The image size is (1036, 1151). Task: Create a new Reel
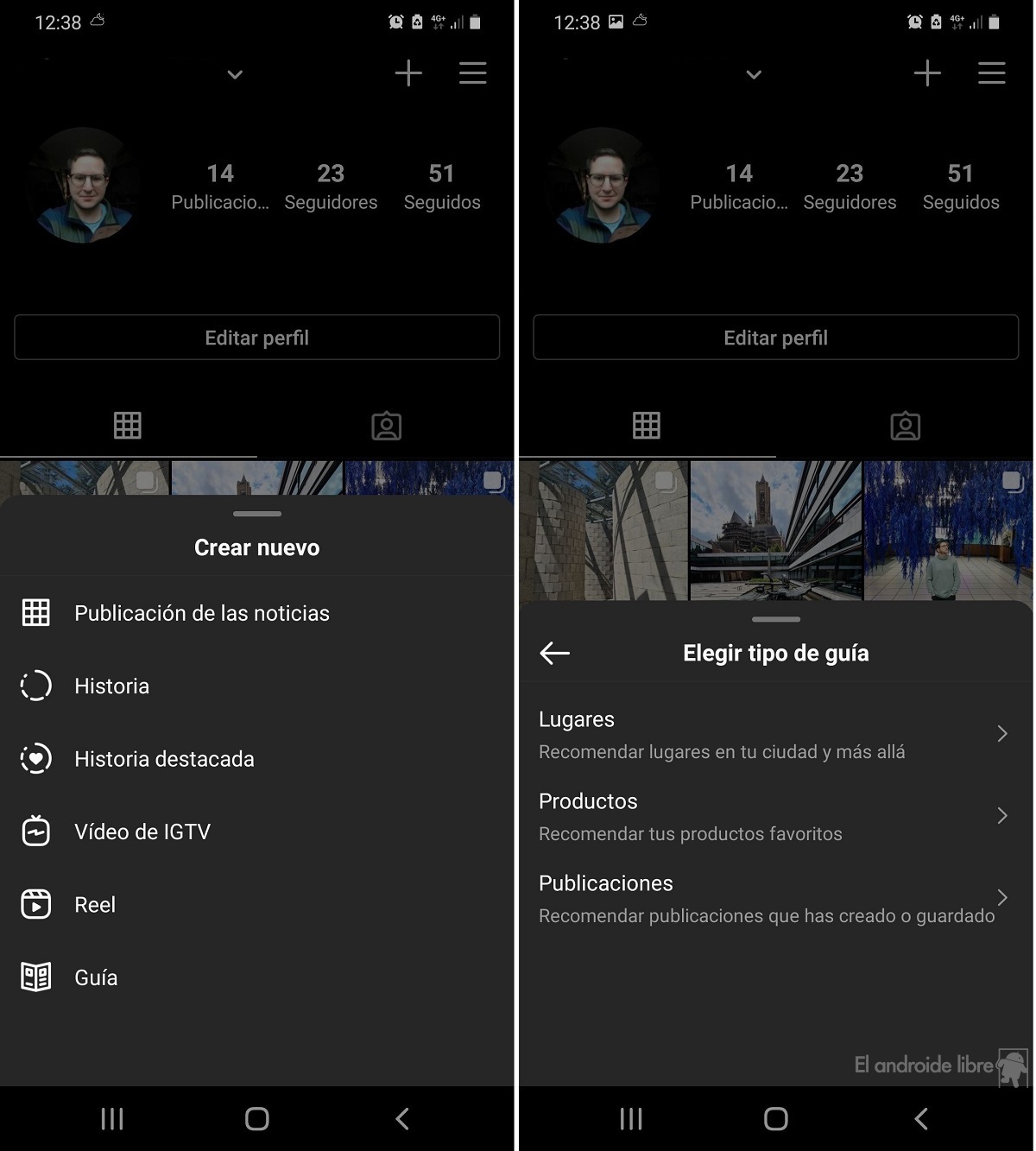coord(95,905)
